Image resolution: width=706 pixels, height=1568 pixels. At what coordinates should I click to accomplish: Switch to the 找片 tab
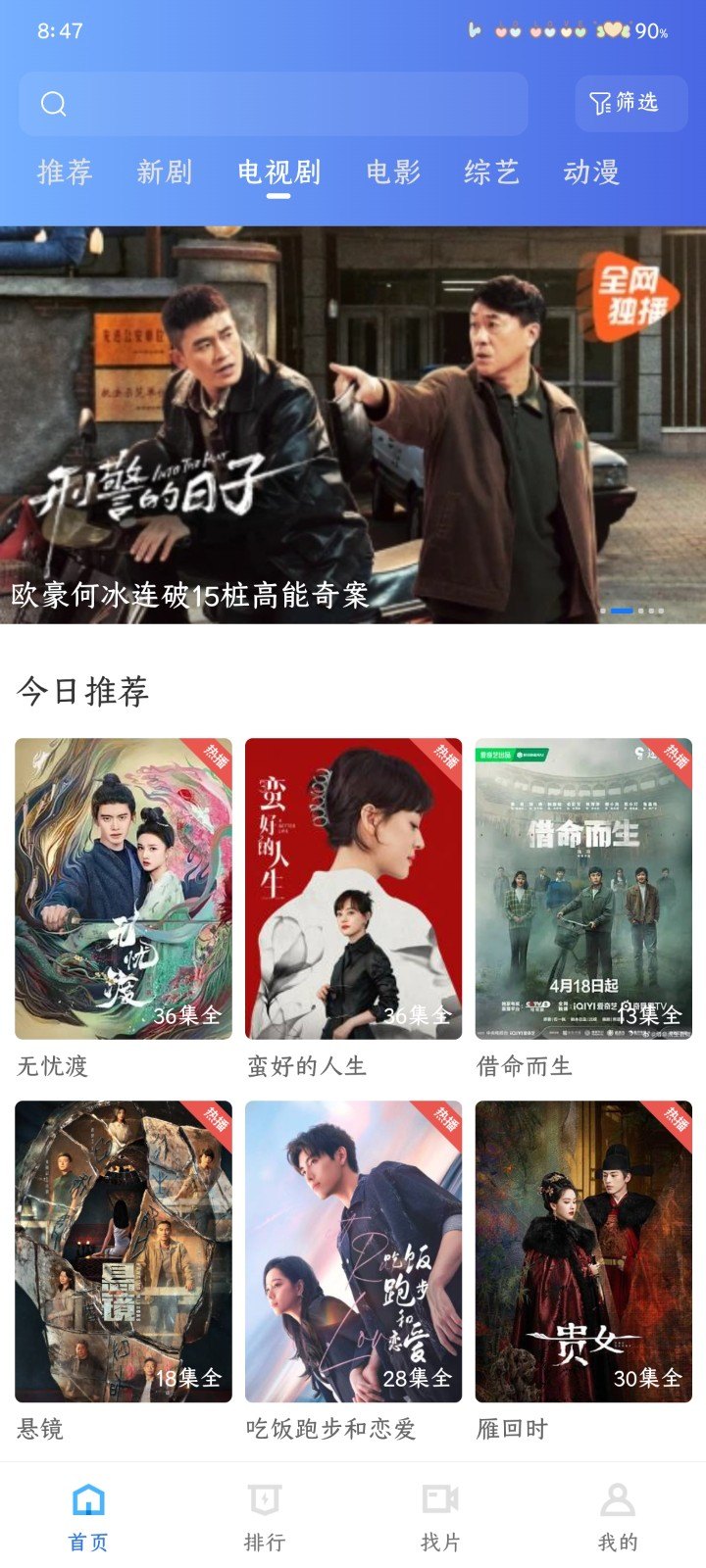pos(440,1515)
